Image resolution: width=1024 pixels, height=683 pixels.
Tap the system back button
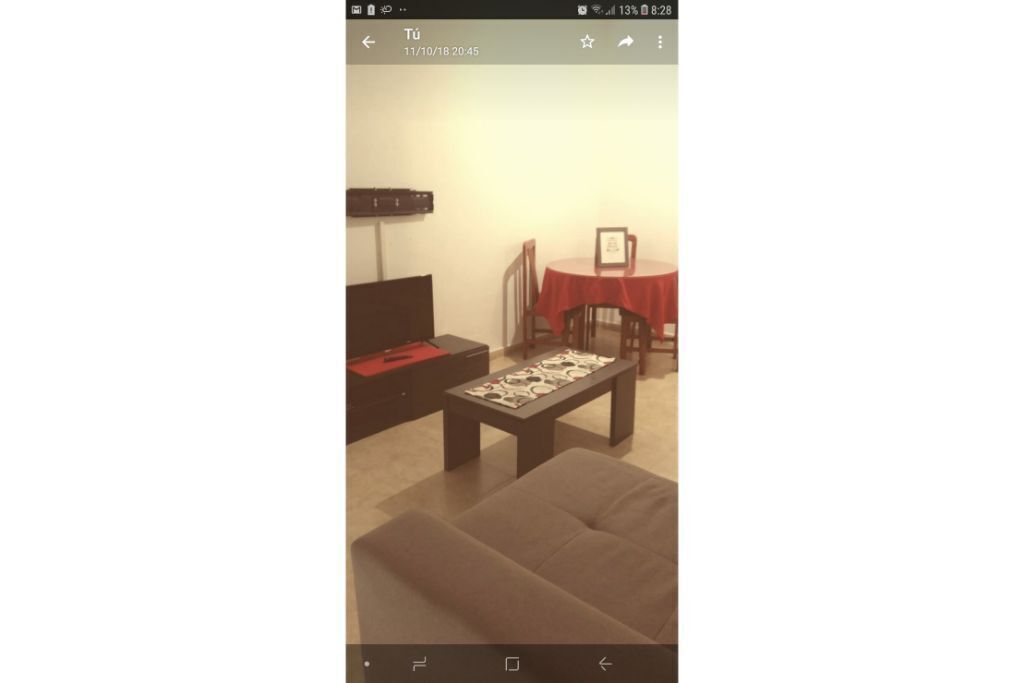(x=605, y=664)
